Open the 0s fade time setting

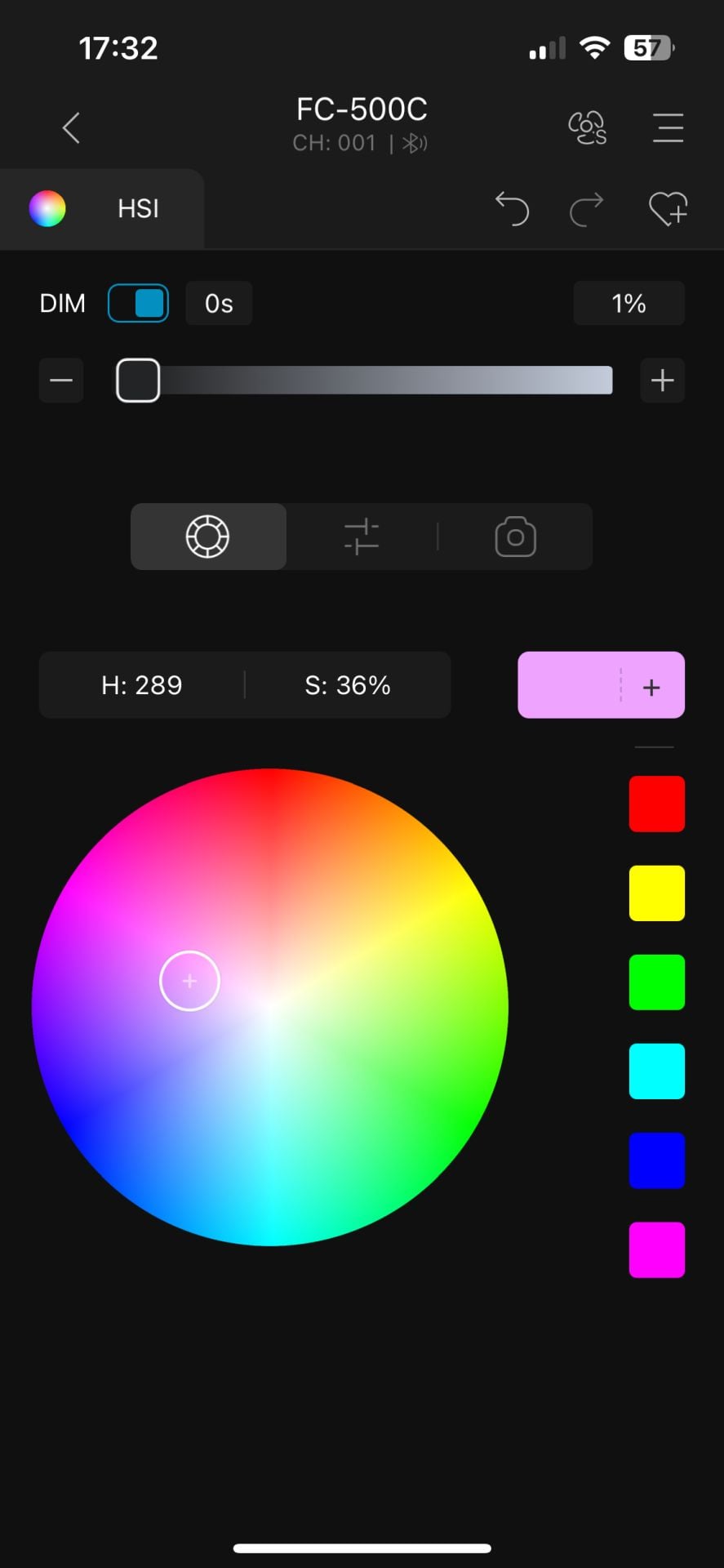219,304
